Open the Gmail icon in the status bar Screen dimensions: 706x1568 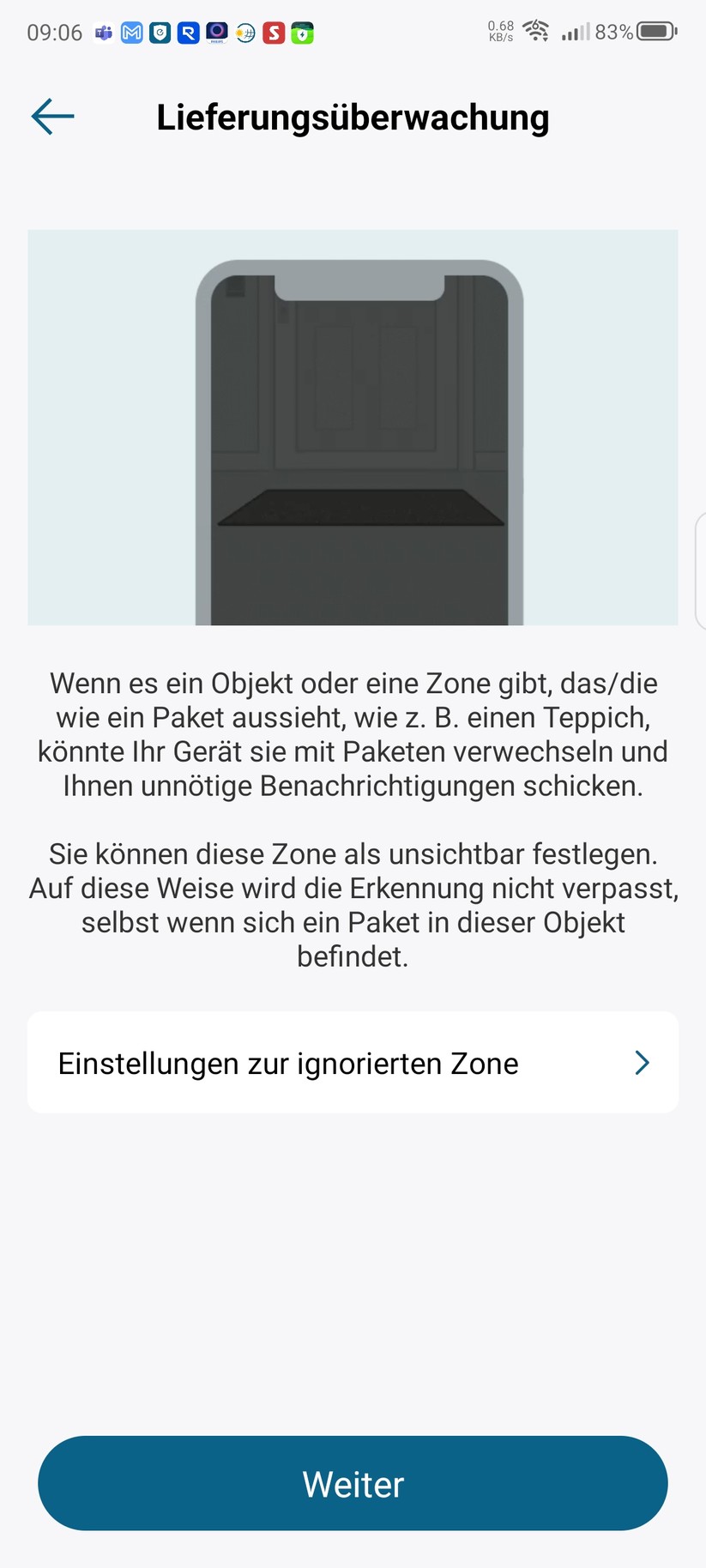click(131, 33)
